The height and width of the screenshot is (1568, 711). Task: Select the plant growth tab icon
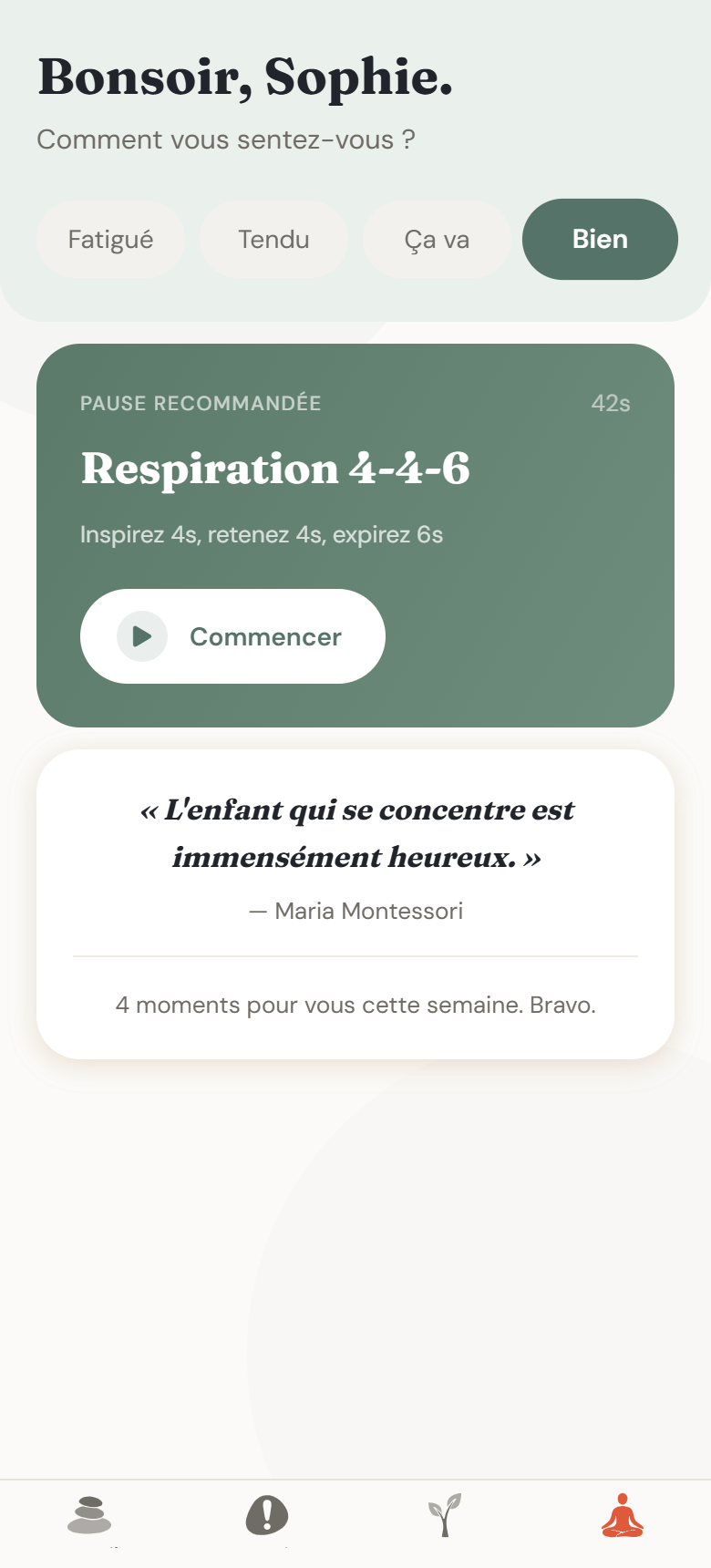click(x=444, y=1513)
